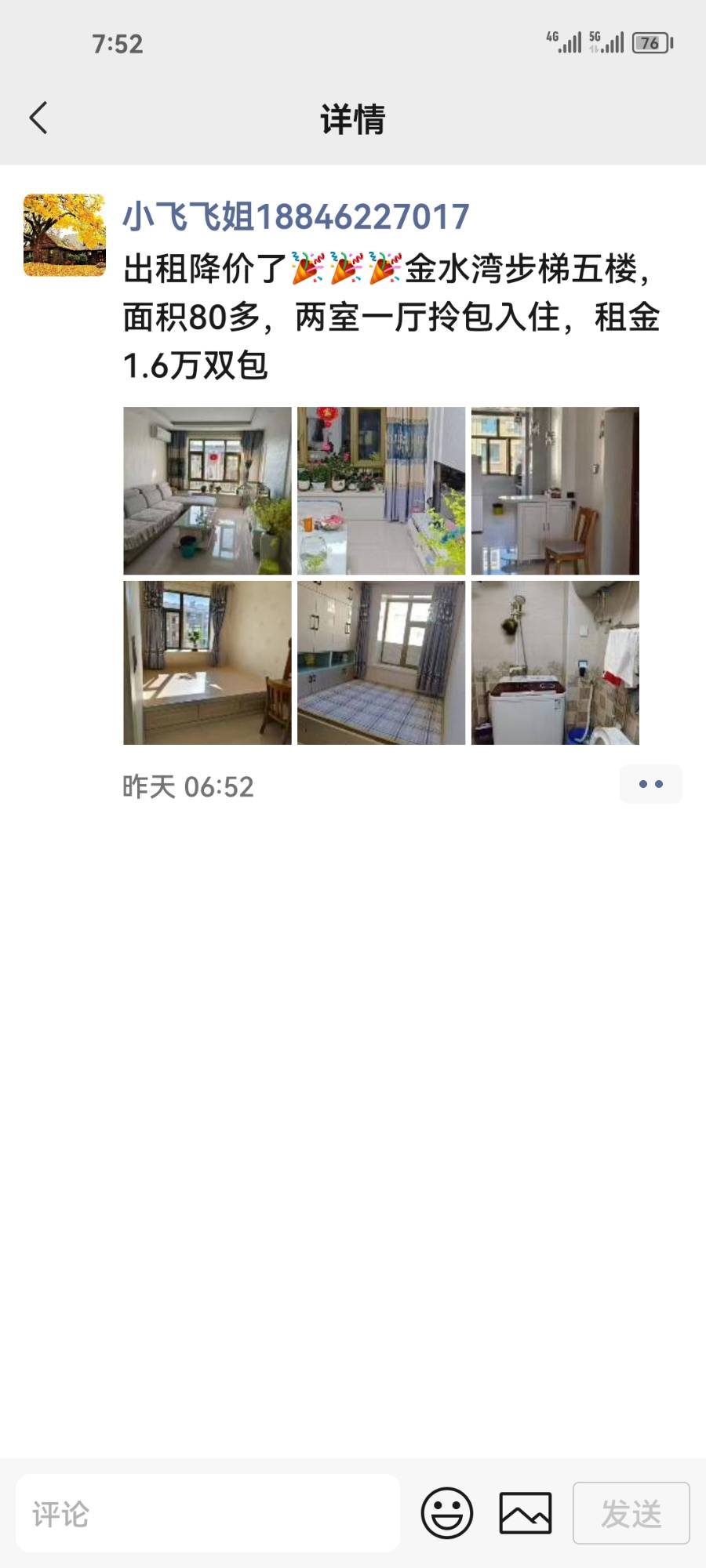Open the plaid bed with wardrobe photo
Viewport: 706px width, 1568px height.
coord(381,662)
